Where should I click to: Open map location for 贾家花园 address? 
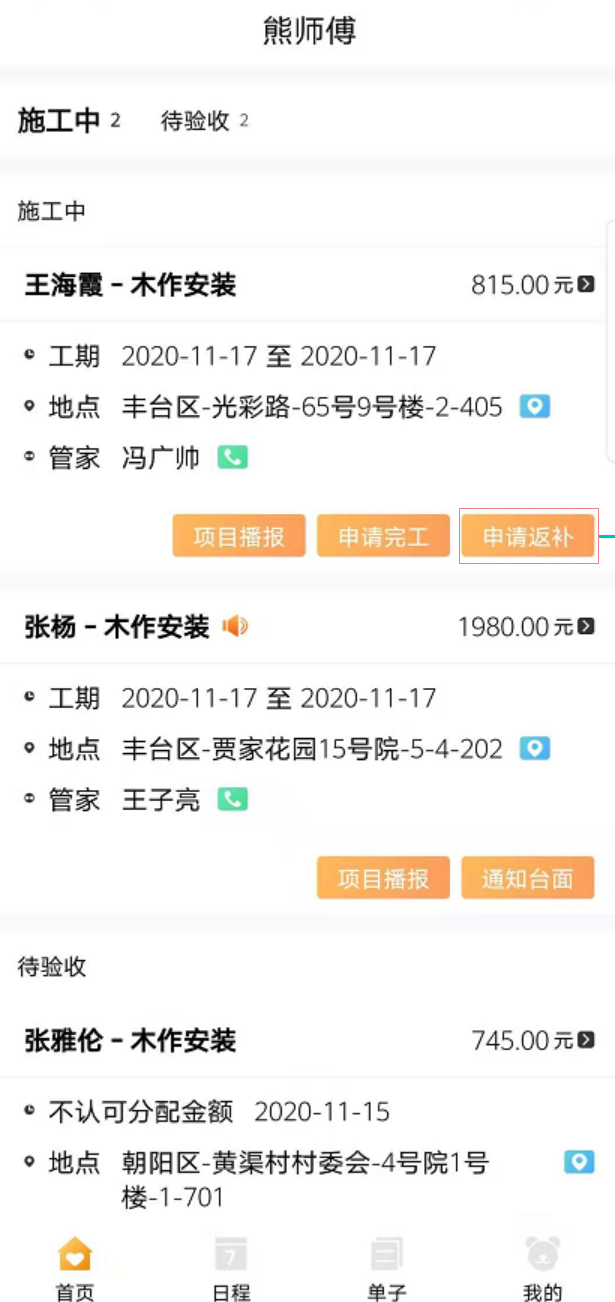(535, 748)
